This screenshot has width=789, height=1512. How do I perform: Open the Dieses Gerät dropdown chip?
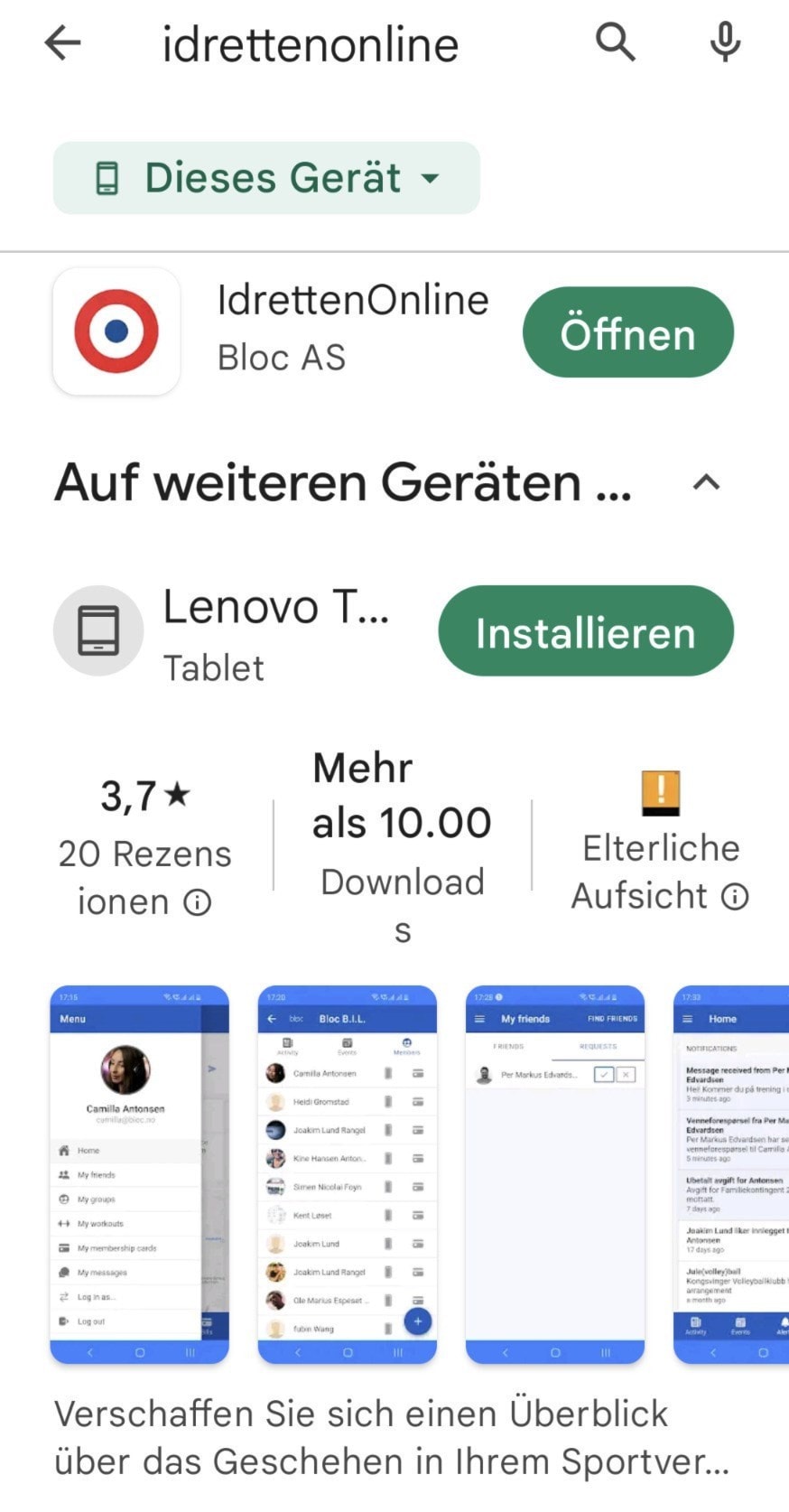[x=266, y=178]
